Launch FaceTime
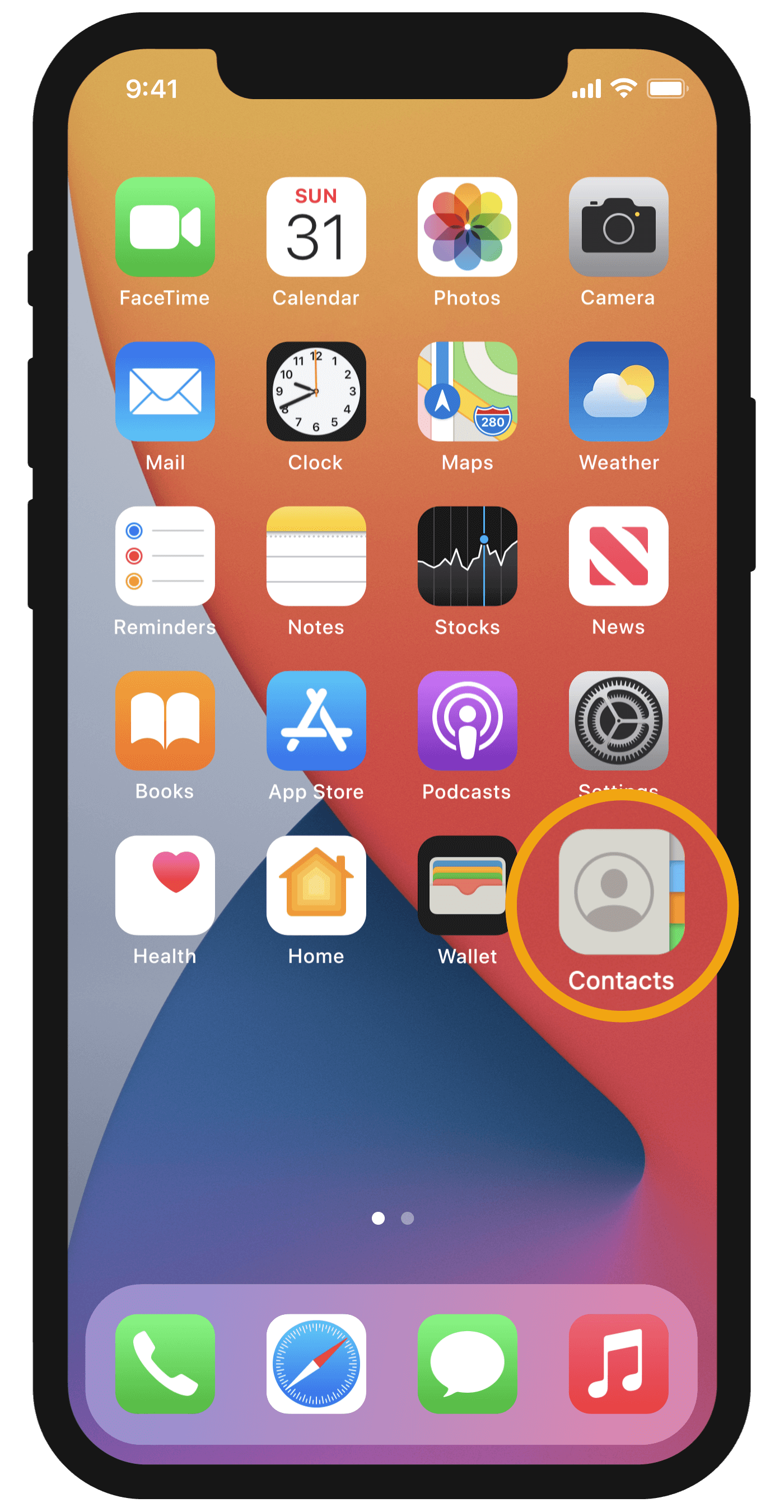 click(x=165, y=227)
